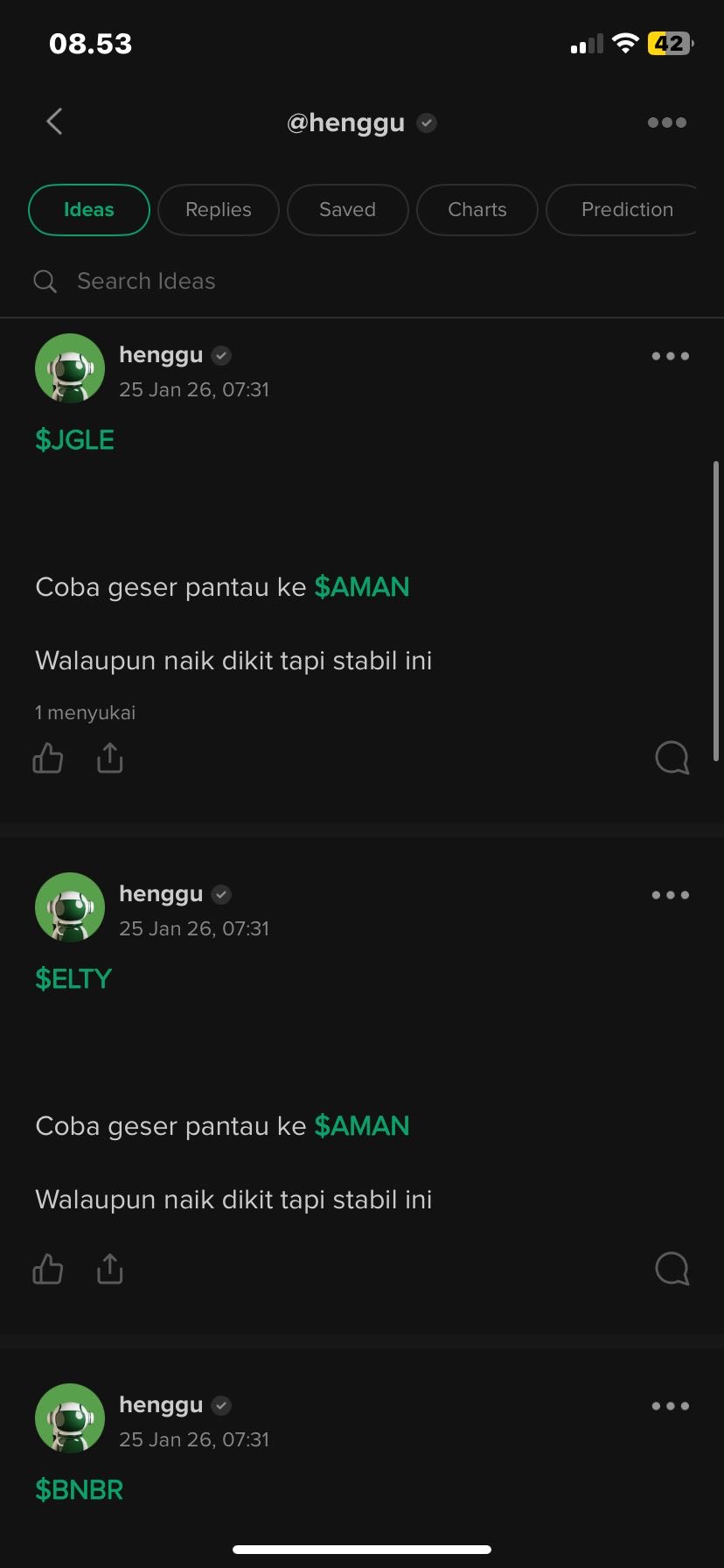Open $AMAN link in the $JGLE post
This screenshot has height=1568, width=724.
point(362,587)
